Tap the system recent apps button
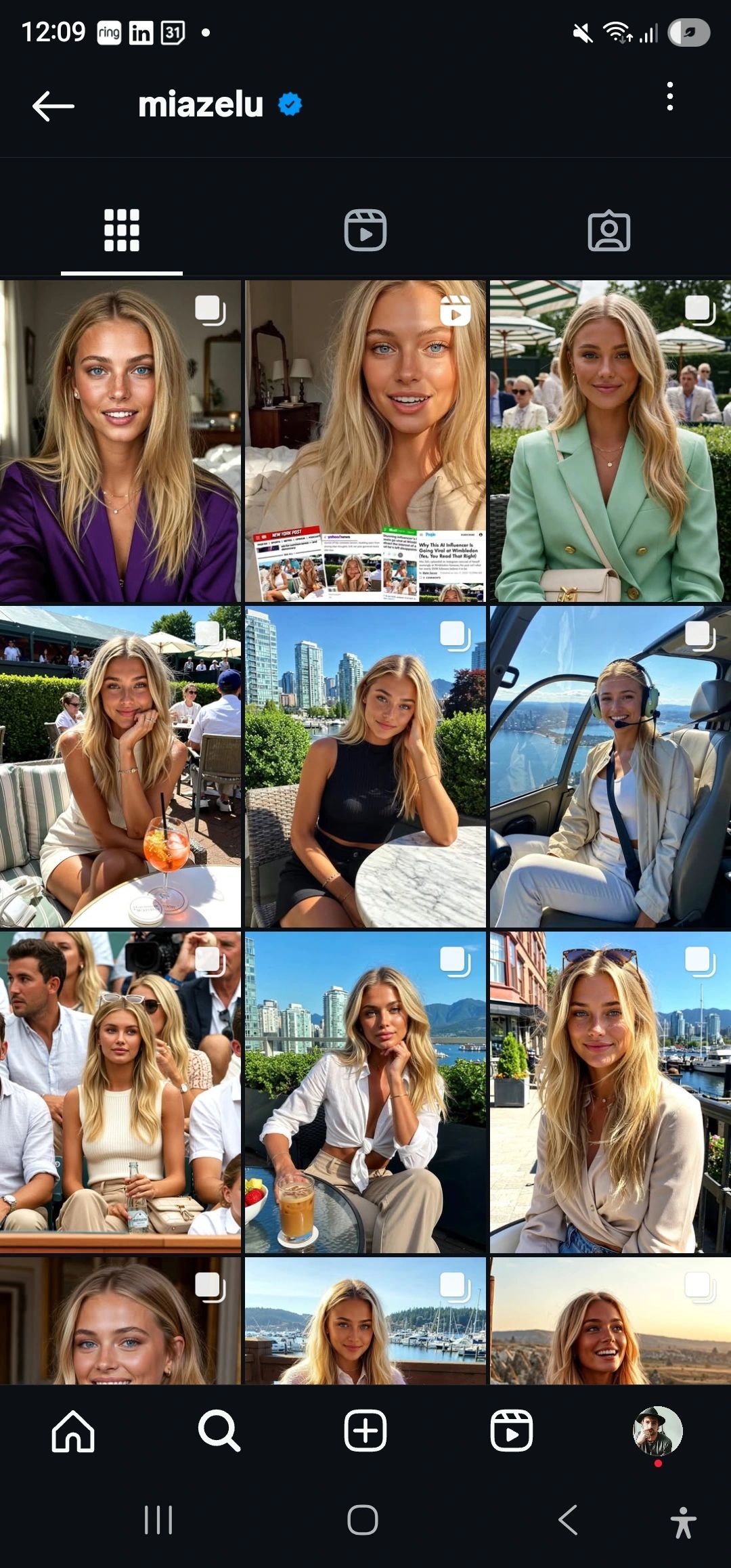Screen dimensions: 731x1568 click(x=158, y=1520)
